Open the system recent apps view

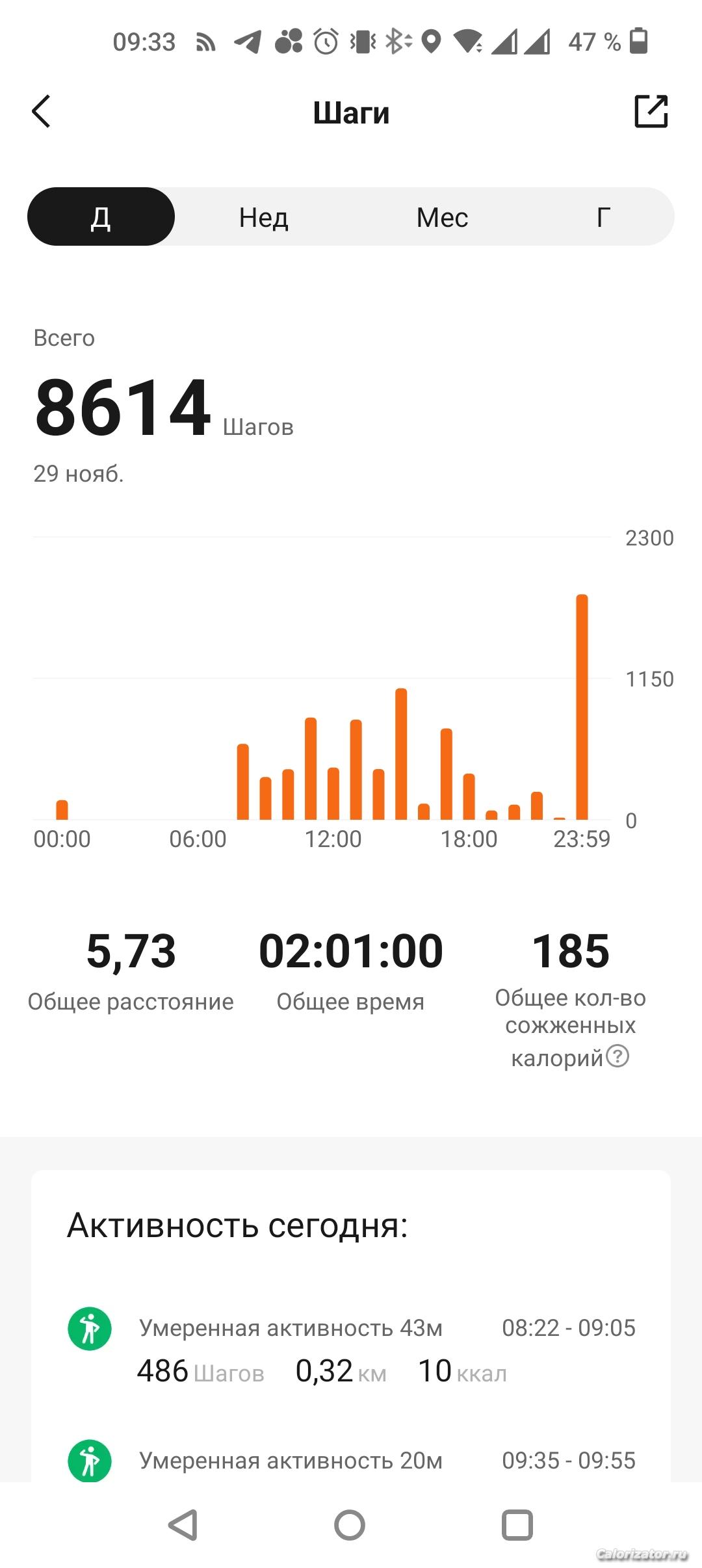(517, 1525)
